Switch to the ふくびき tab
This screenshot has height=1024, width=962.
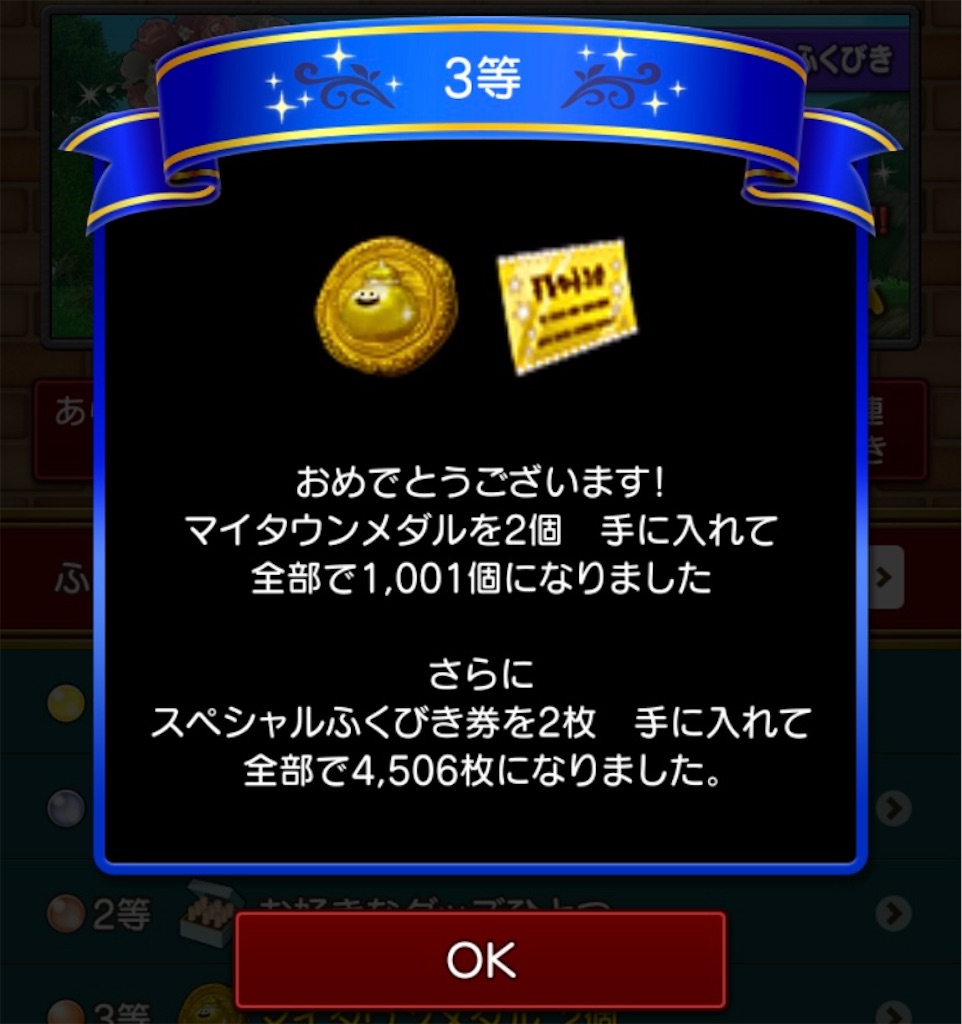tap(845, 60)
